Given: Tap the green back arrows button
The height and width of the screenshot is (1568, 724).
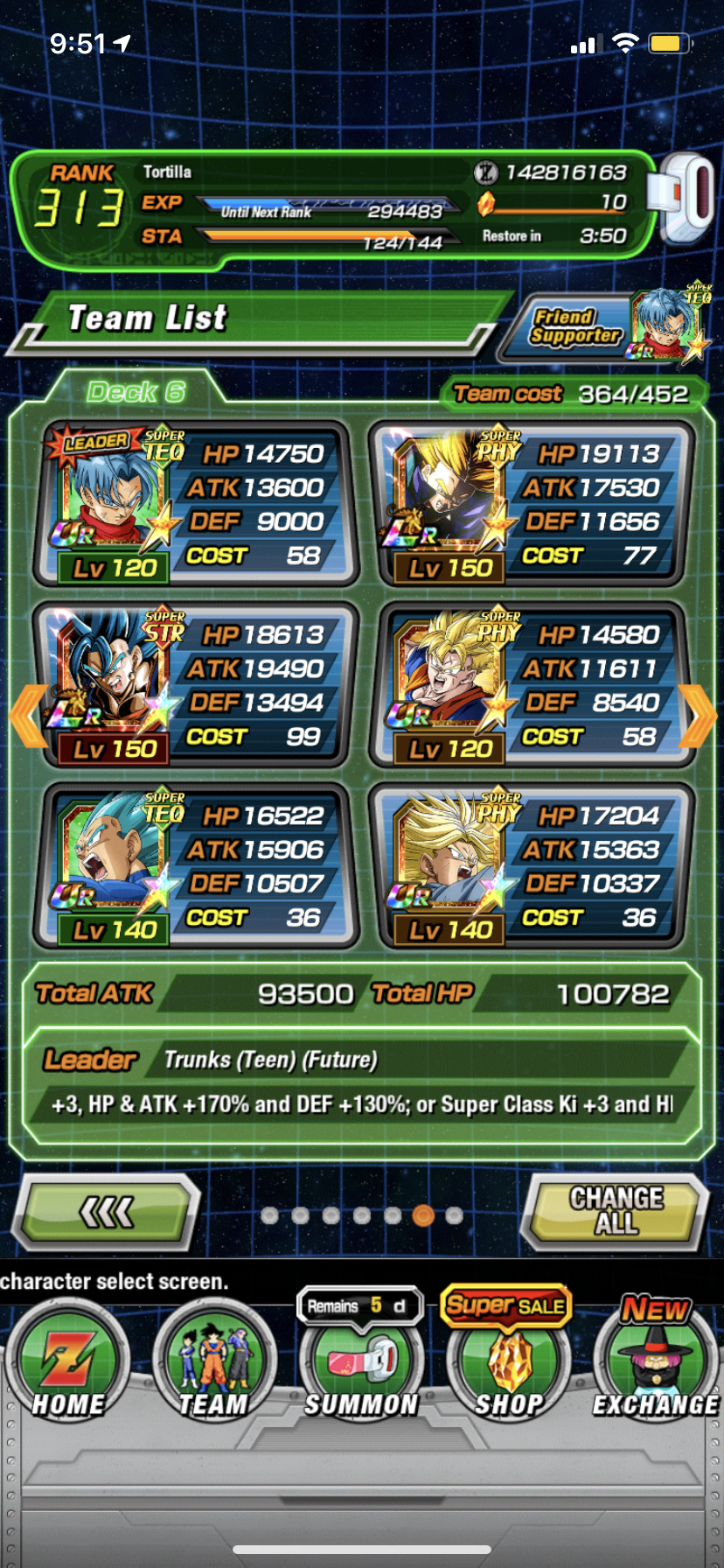Looking at the screenshot, I should (108, 1212).
